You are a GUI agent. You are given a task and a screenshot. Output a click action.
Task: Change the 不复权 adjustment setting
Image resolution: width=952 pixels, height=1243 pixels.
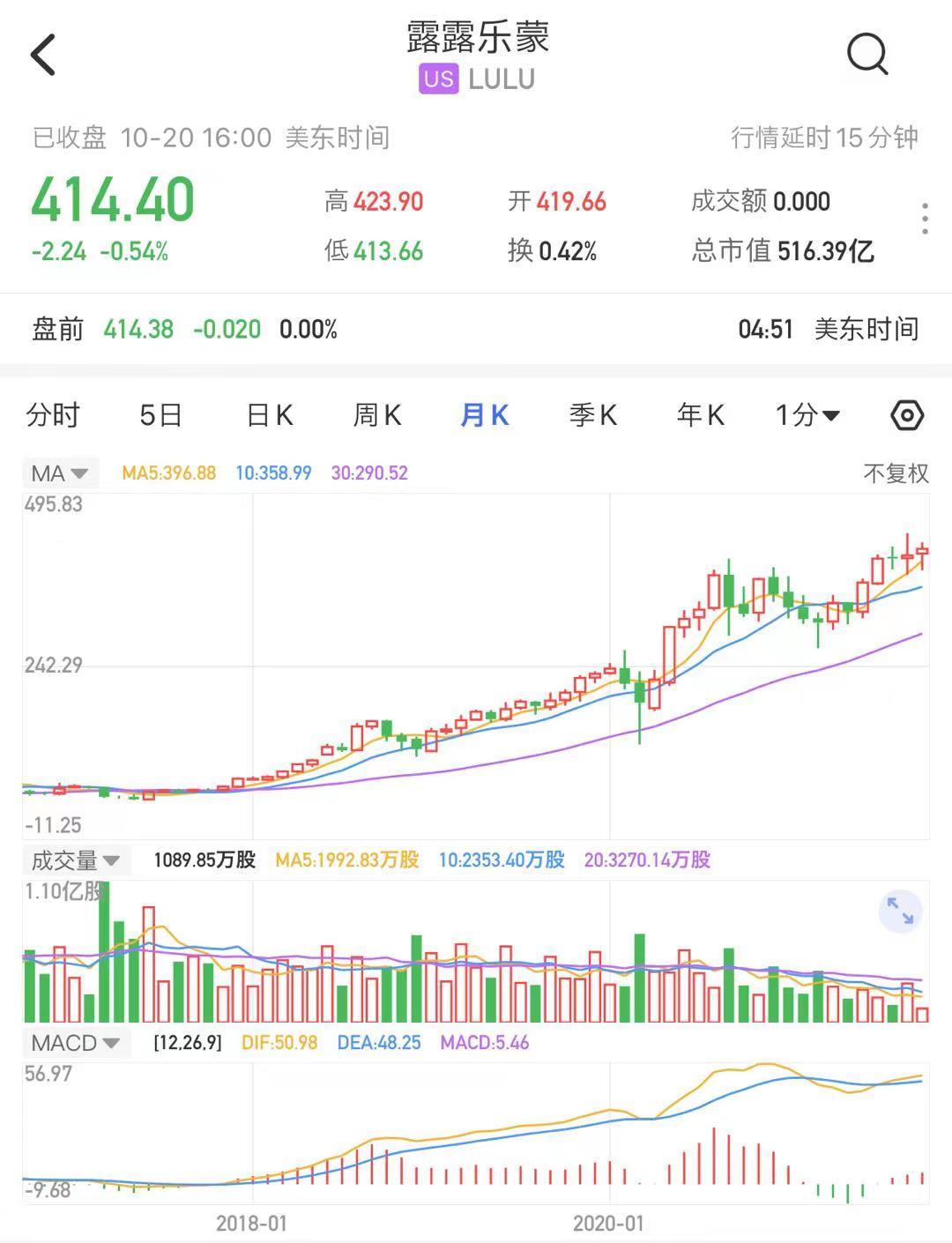click(x=896, y=473)
